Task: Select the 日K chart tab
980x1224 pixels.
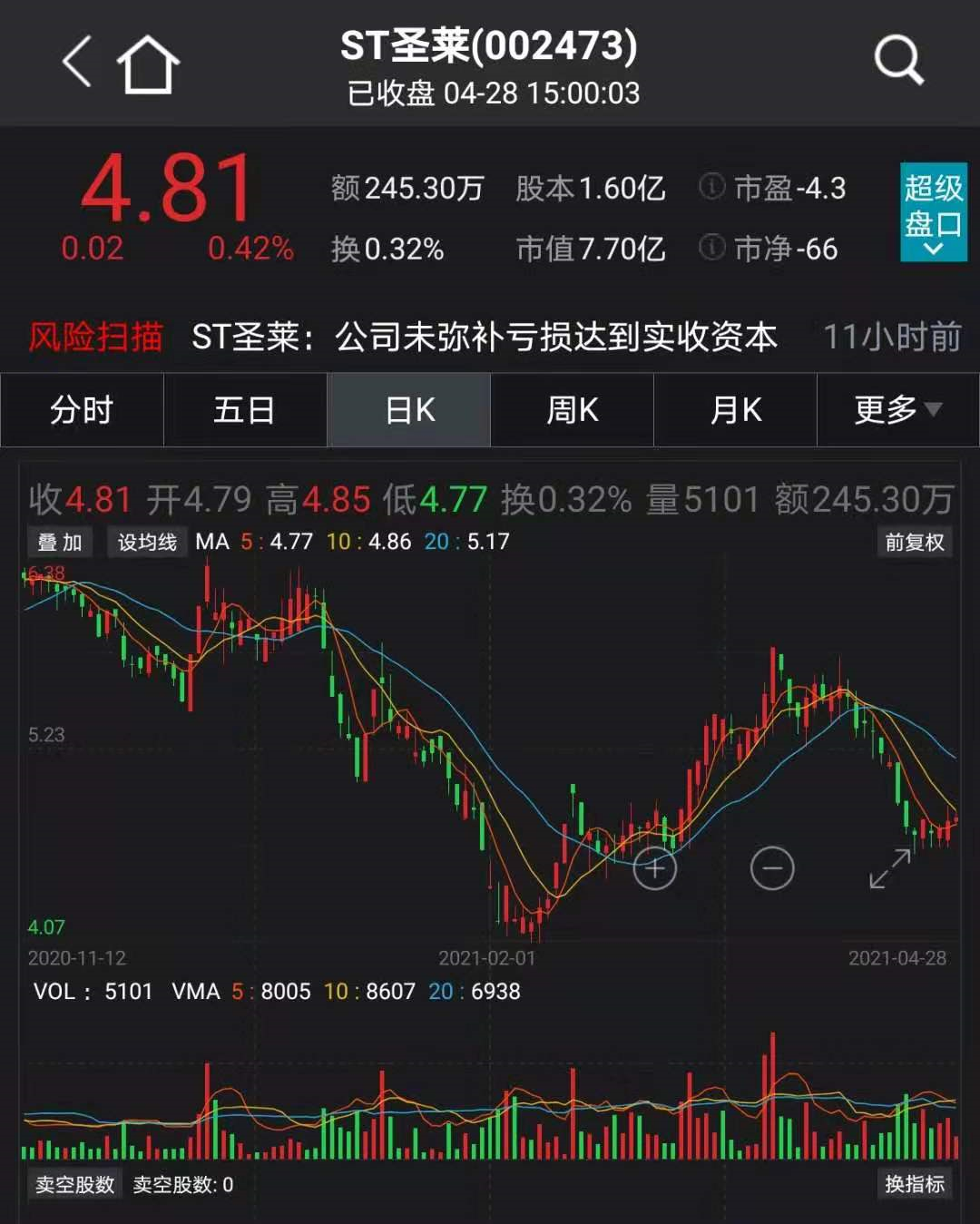Action: tap(409, 410)
